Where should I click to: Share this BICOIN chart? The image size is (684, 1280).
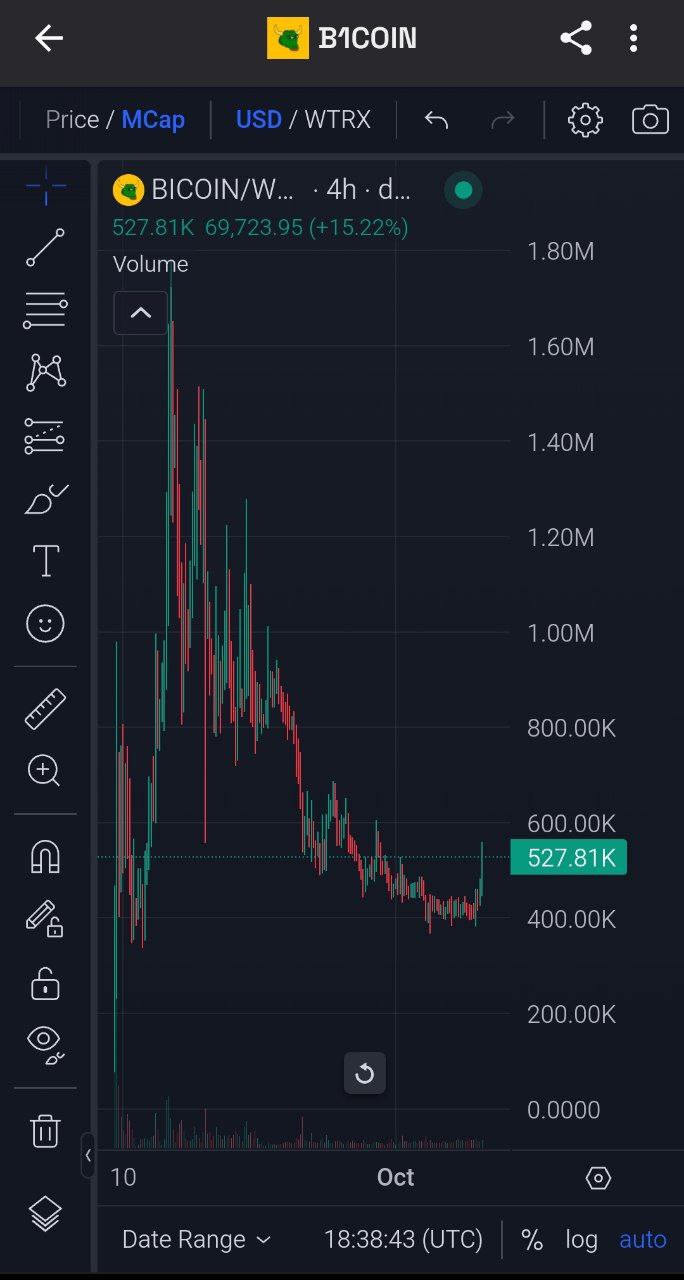576,39
